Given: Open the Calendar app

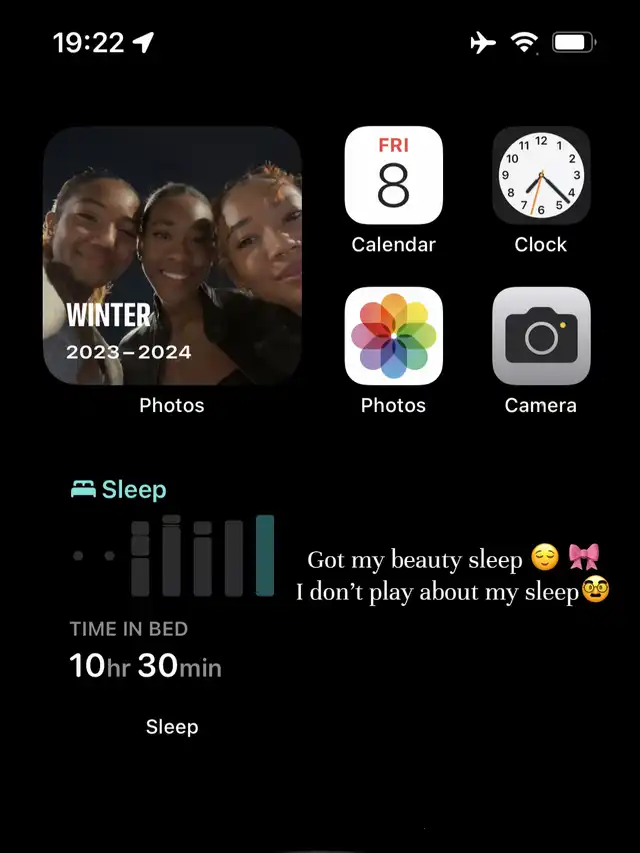Looking at the screenshot, I should (x=393, y=175).
